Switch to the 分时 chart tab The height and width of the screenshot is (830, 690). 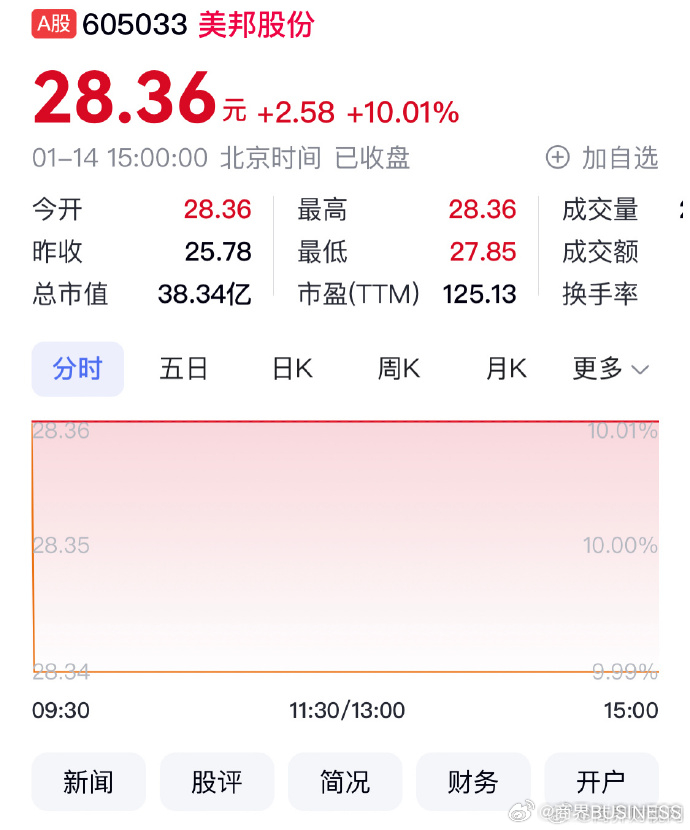coord(78,369)
